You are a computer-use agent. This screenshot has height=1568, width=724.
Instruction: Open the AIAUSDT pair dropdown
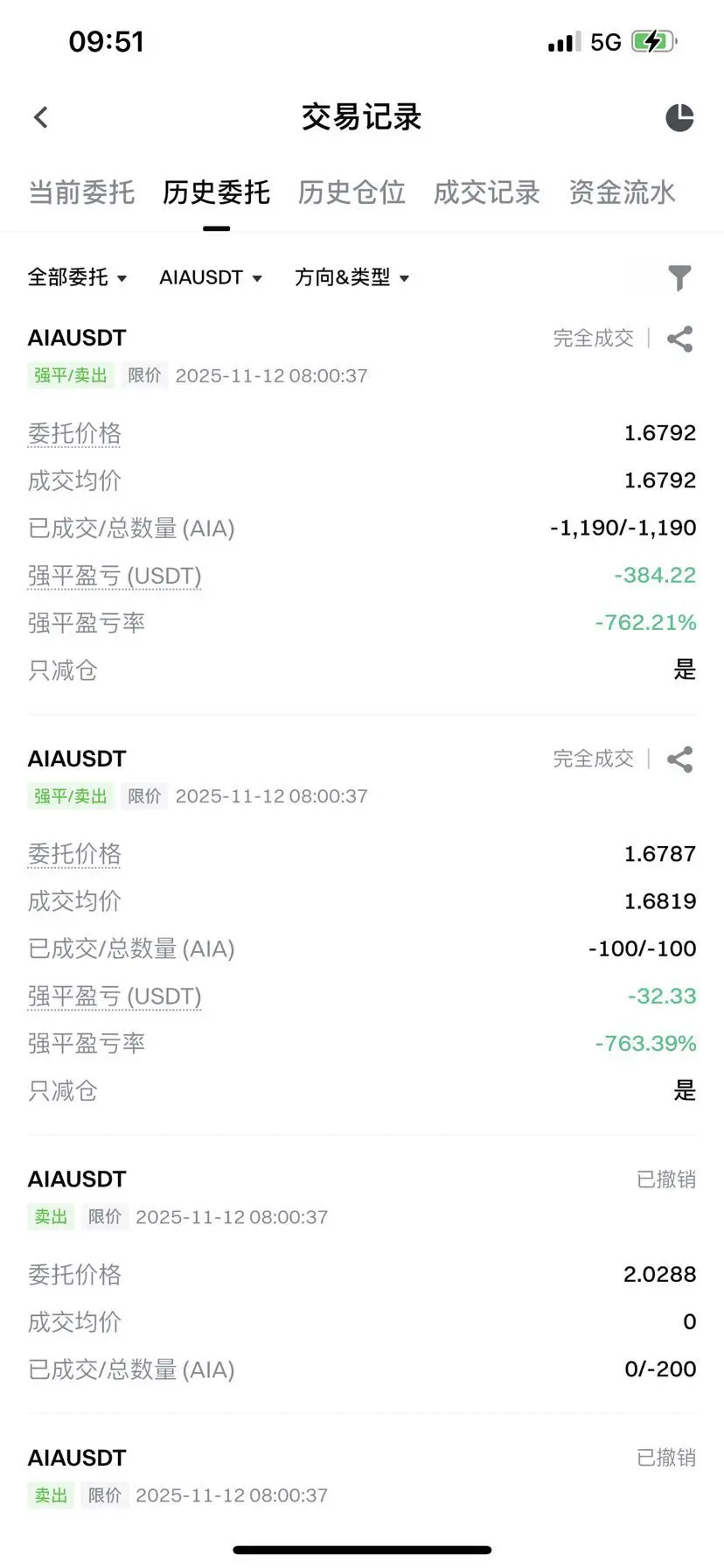point(211,277)
